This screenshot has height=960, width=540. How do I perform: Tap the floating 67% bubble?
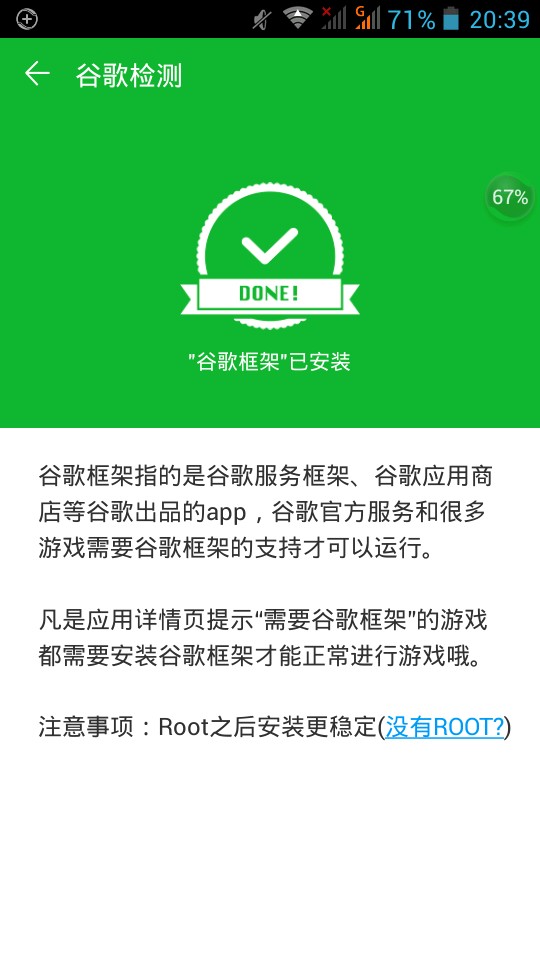point(509,197)
